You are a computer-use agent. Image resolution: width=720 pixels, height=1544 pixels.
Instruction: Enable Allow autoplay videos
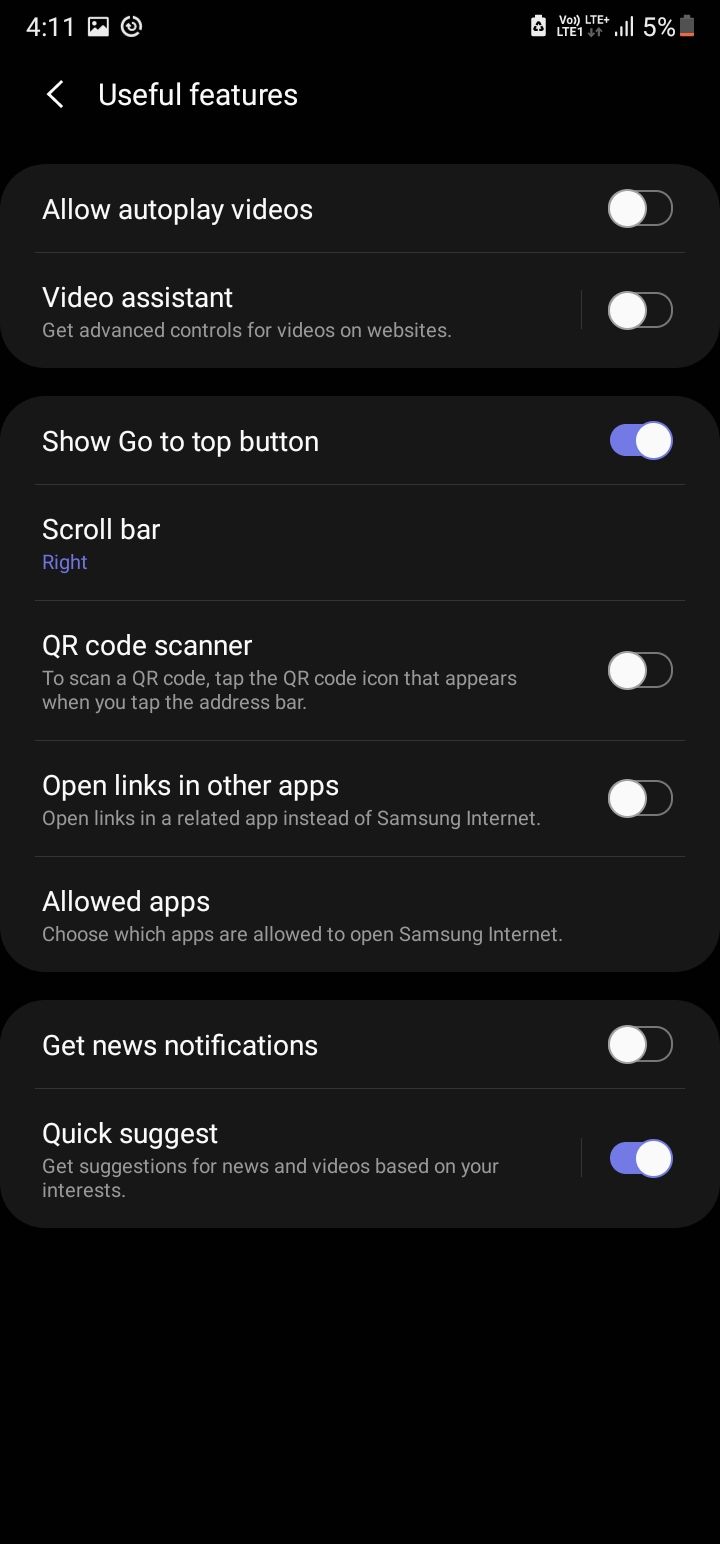(x=640, y=209)
